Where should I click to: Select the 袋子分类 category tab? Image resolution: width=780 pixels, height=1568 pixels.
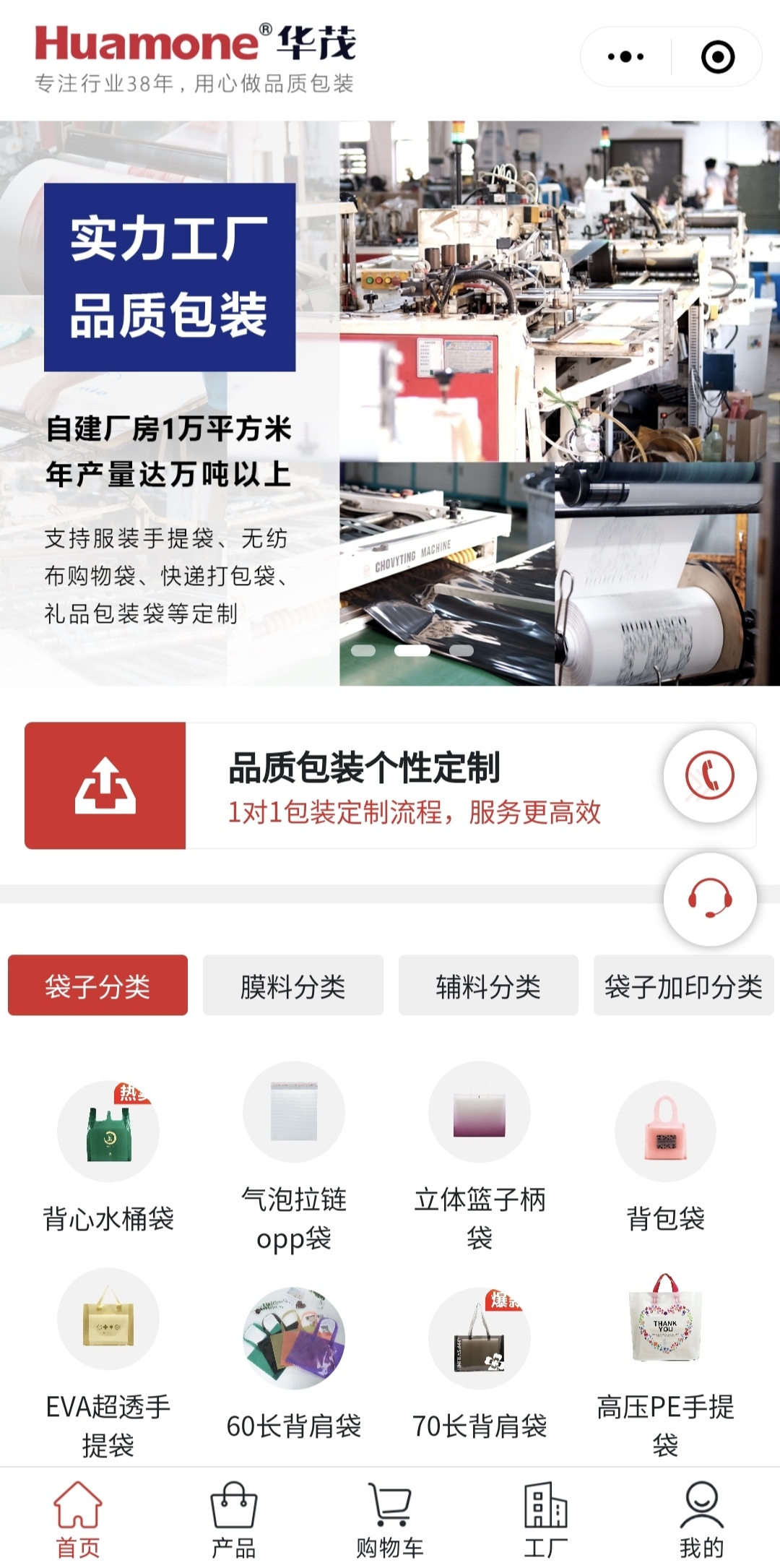[97, 986]
